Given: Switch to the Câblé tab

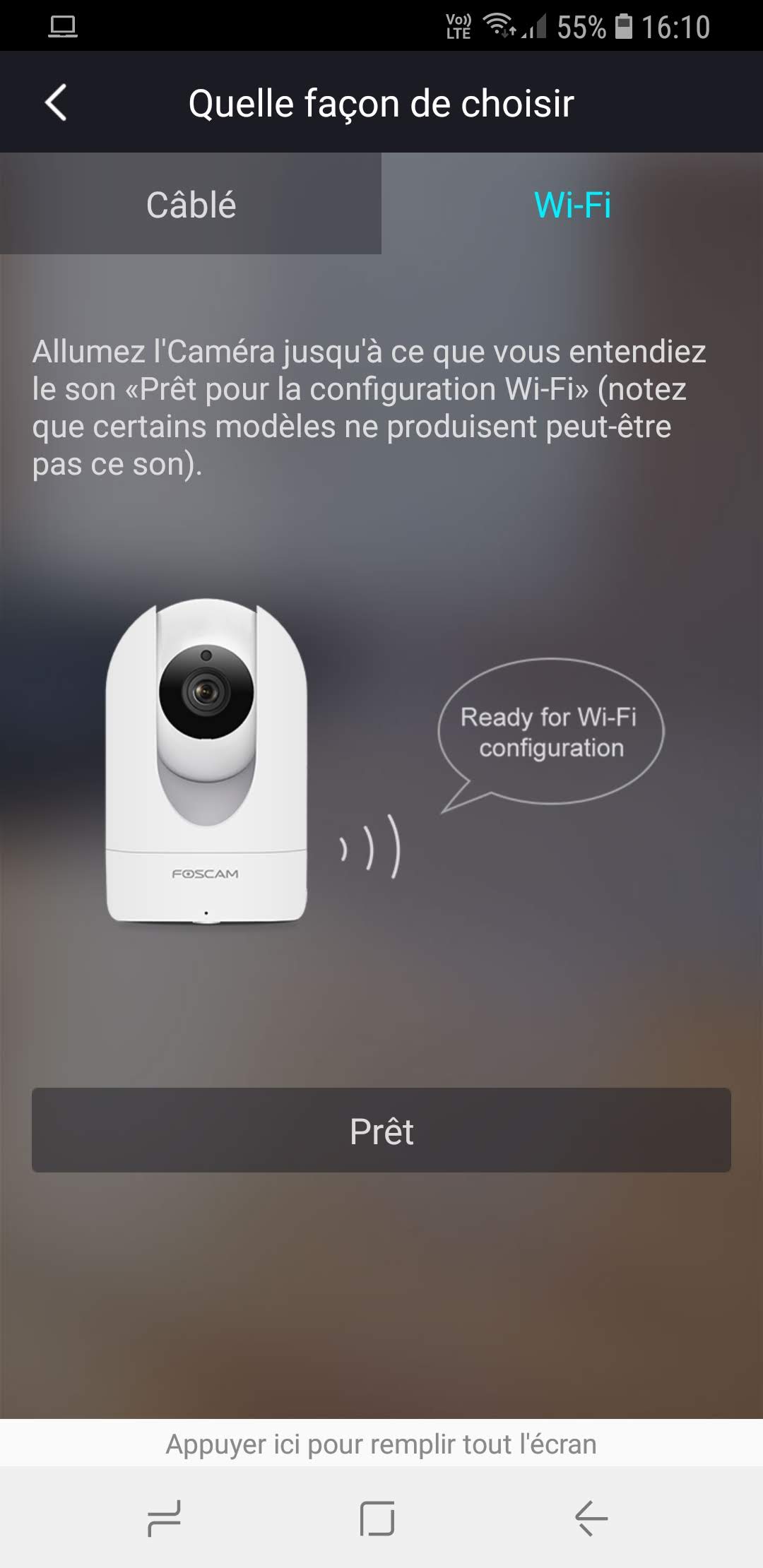Looking at the screenshot, I should click(191, 204).
